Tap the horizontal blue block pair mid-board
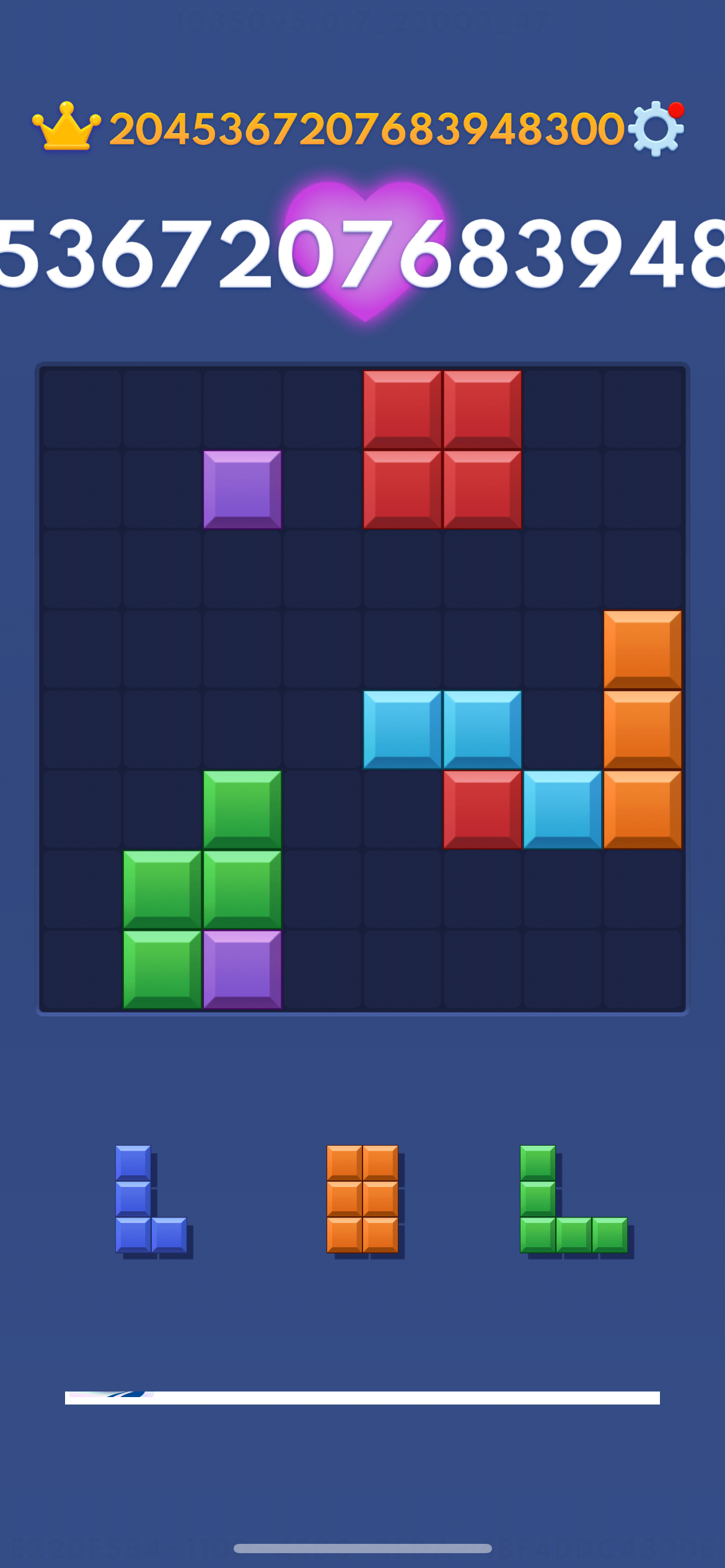The image size is (725, 1568). point(442,728)
